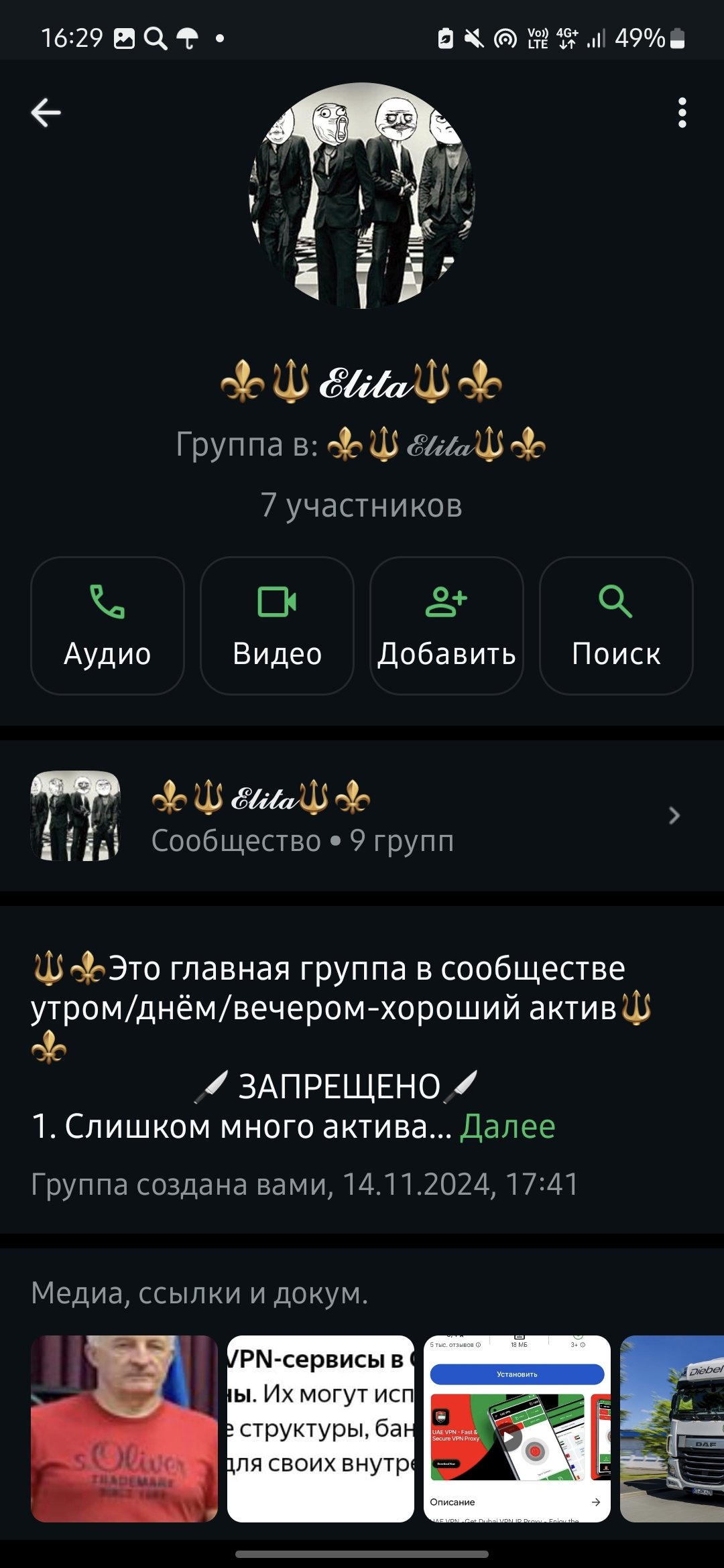Open the DAF truck photo
The width and height of the screenshot is (724, 1568).
pos(672,1429)
